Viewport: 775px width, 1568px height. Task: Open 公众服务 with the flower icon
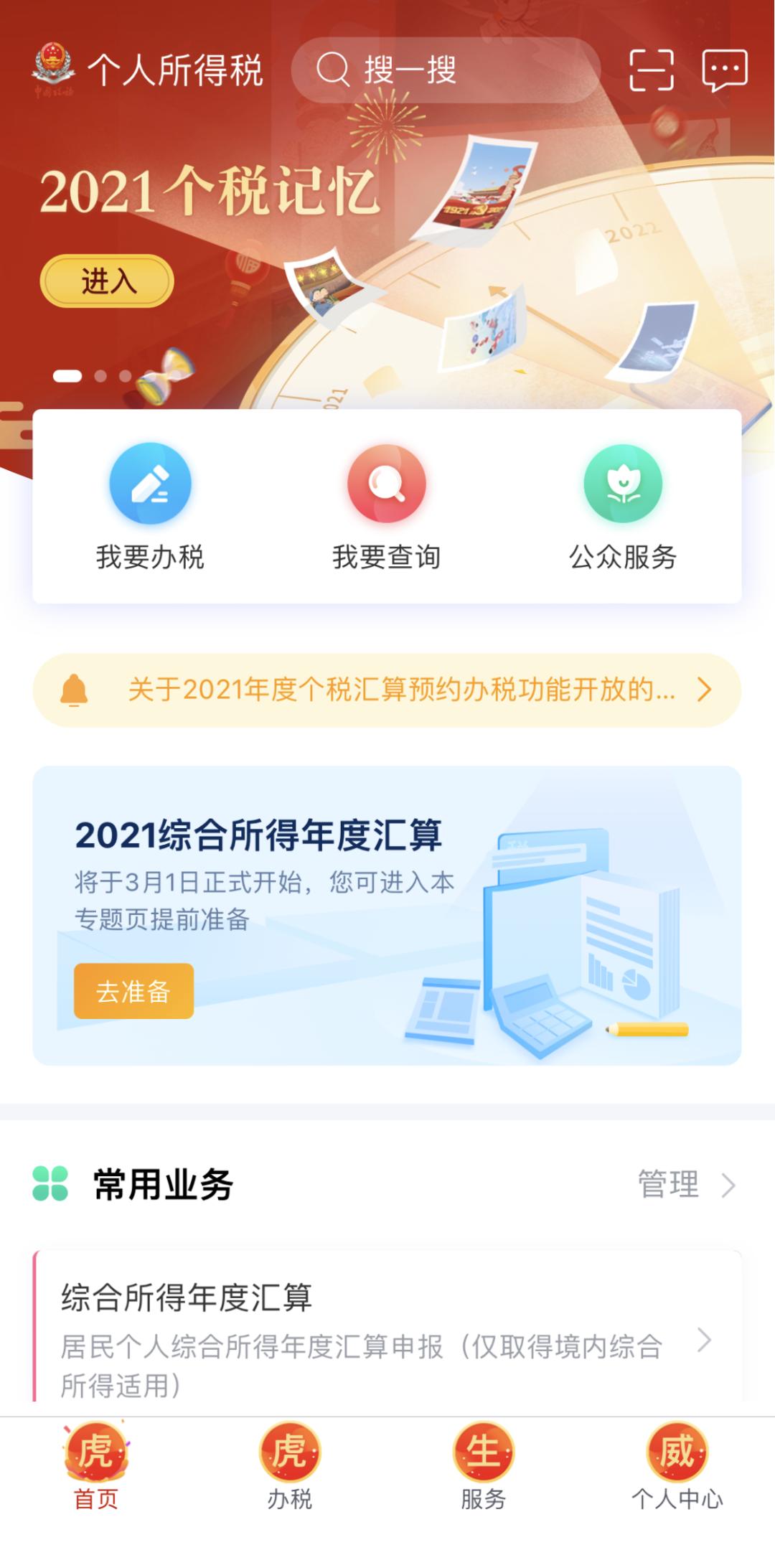click(621, 484)
